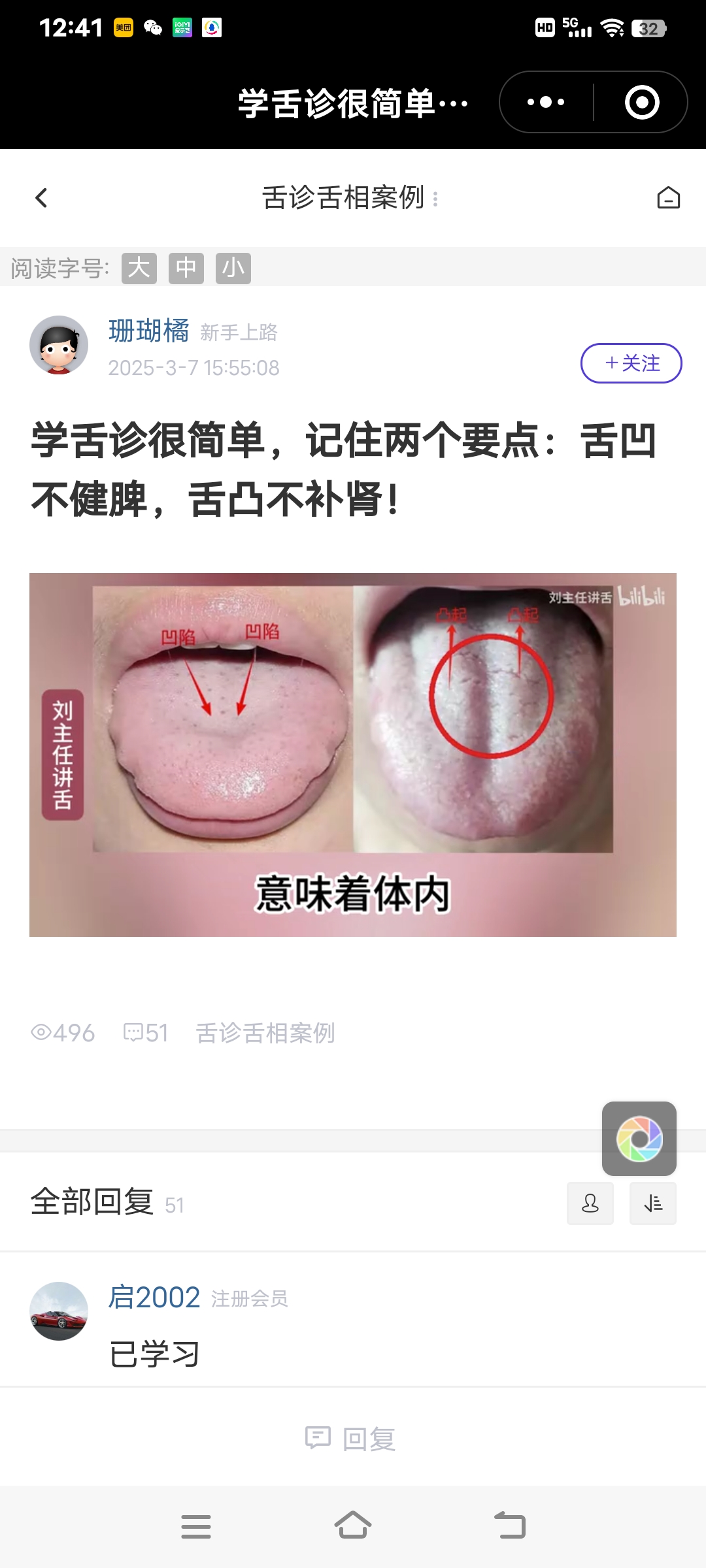The width and height of the screenshot is (706, 1568).
Task: Open the forum home icon
Action: point(668,198)
